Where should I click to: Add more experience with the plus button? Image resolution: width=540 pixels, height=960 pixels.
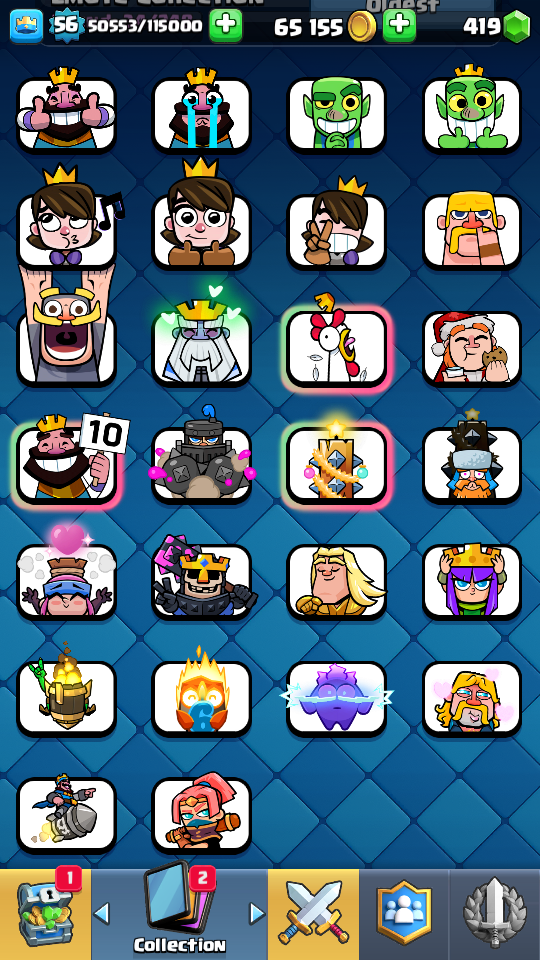tap(225, 26)
